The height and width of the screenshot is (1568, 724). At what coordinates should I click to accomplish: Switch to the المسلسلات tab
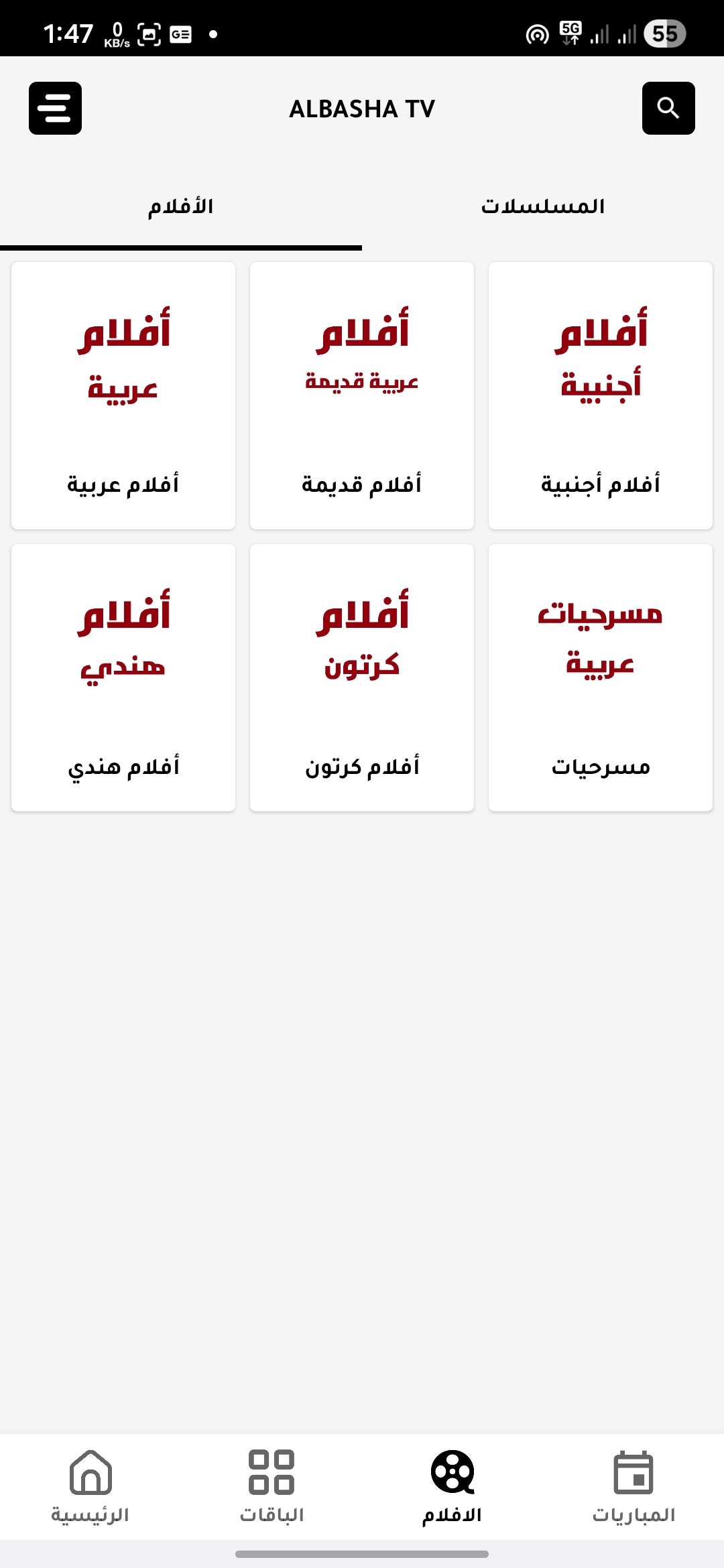pos(543,205)
